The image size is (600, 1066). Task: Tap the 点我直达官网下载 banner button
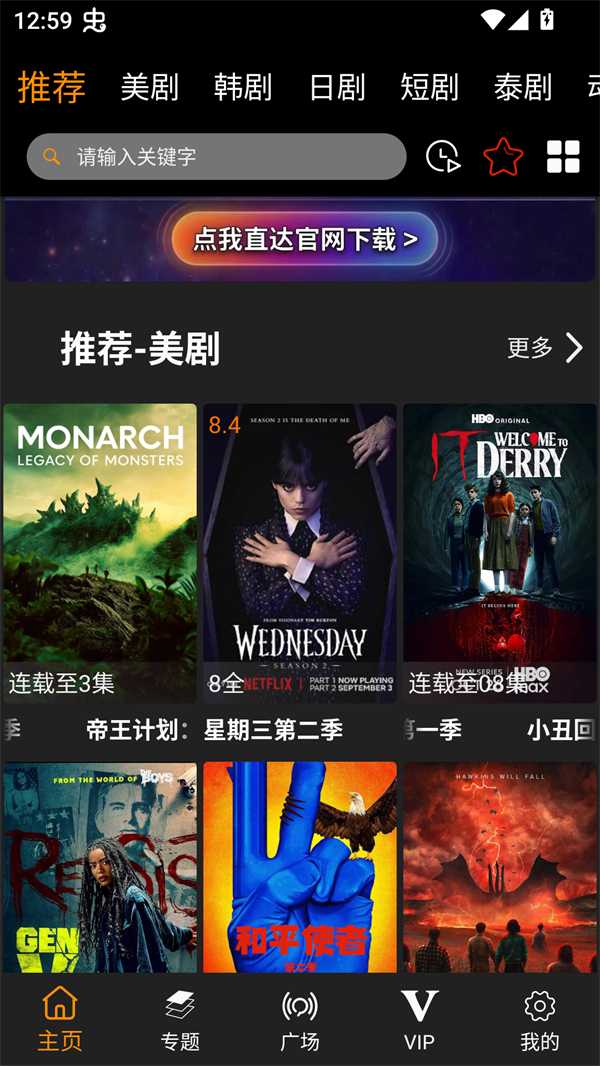point(304,240)
